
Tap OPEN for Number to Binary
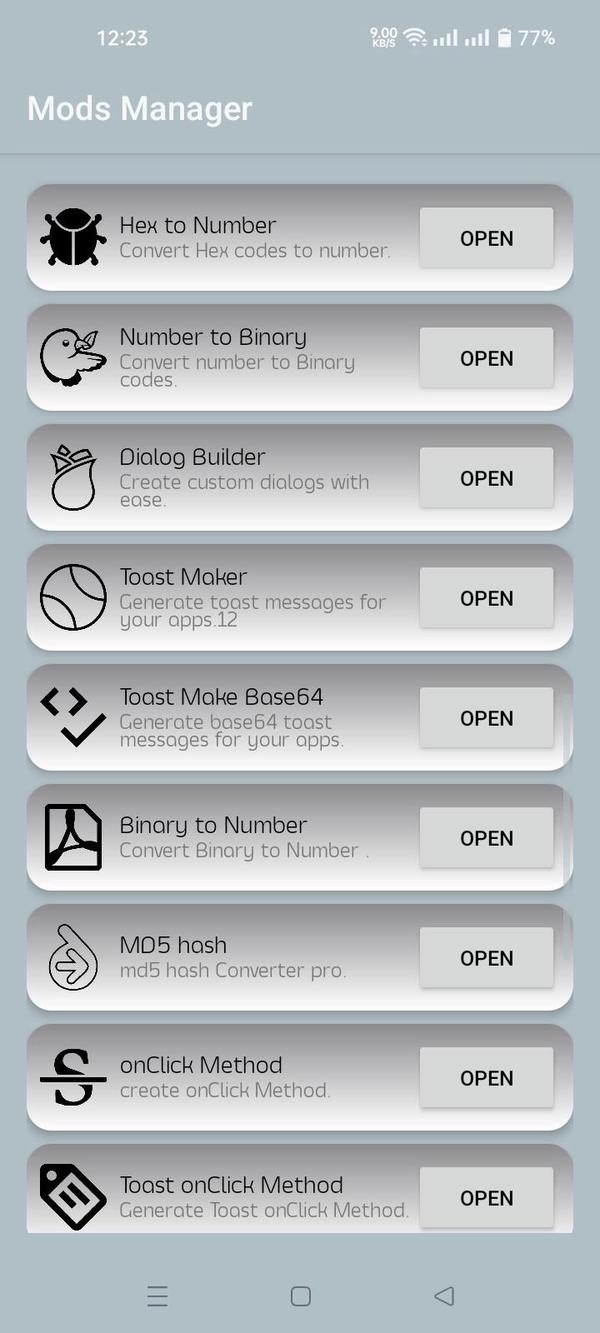(x=486, y=358)
